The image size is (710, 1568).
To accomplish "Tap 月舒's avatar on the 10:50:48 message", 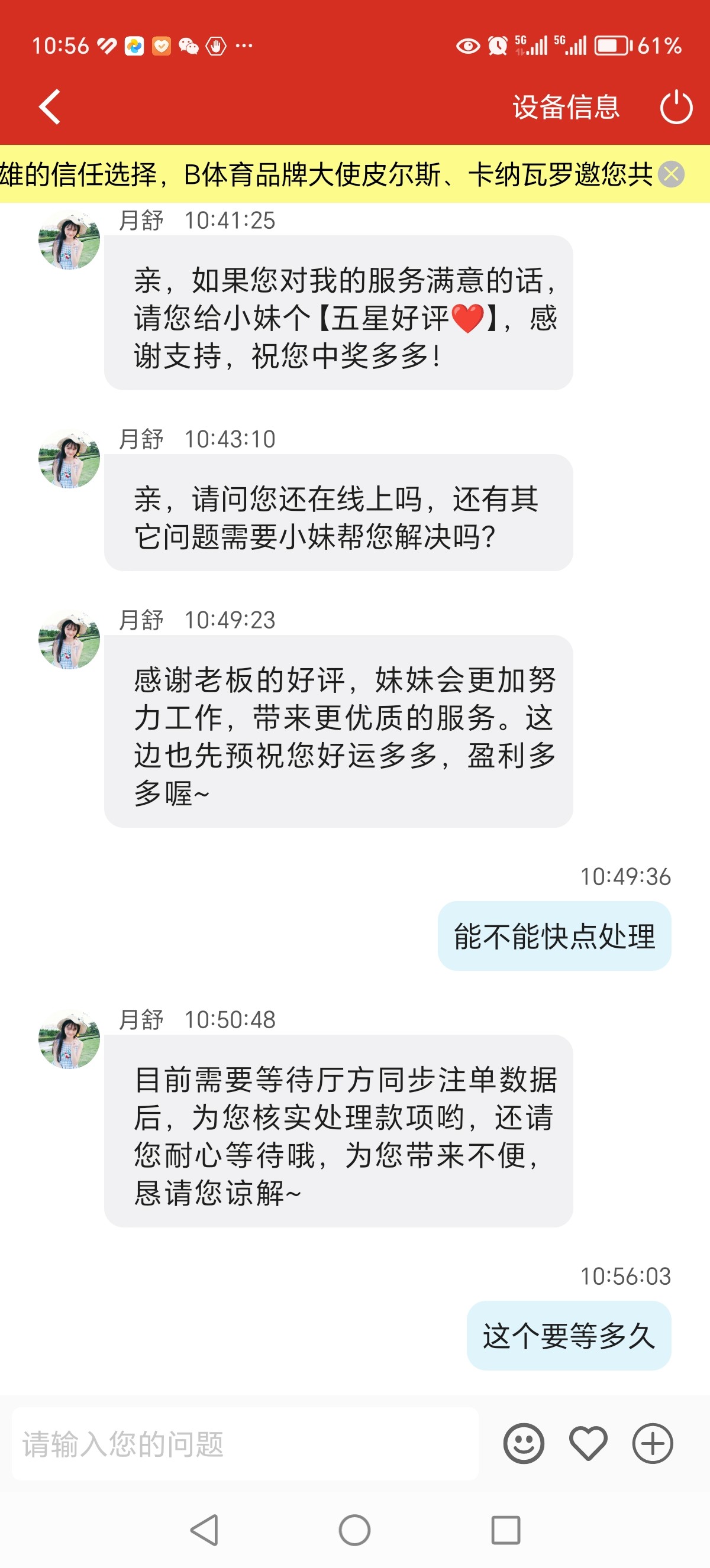I will 69,1039.
